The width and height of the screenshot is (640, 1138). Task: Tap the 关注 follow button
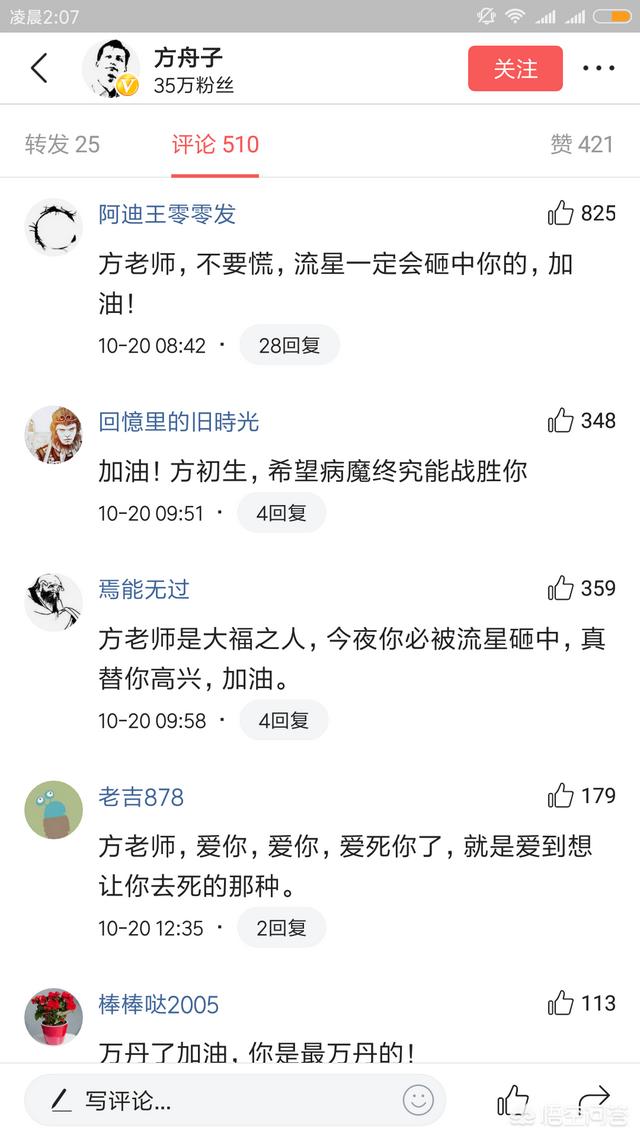[x=515, y=69]
